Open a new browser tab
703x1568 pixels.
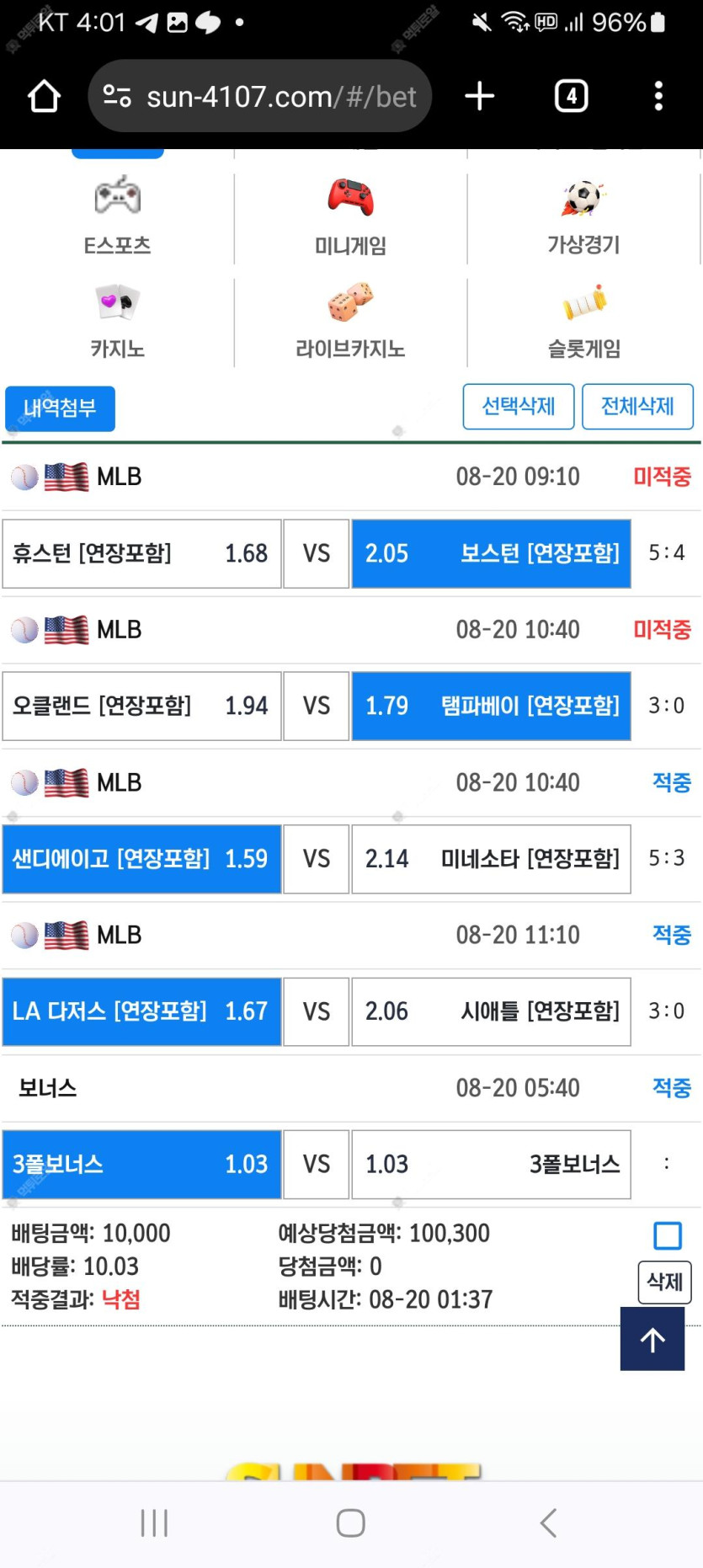pyautogui.click(x=479, y=96)
